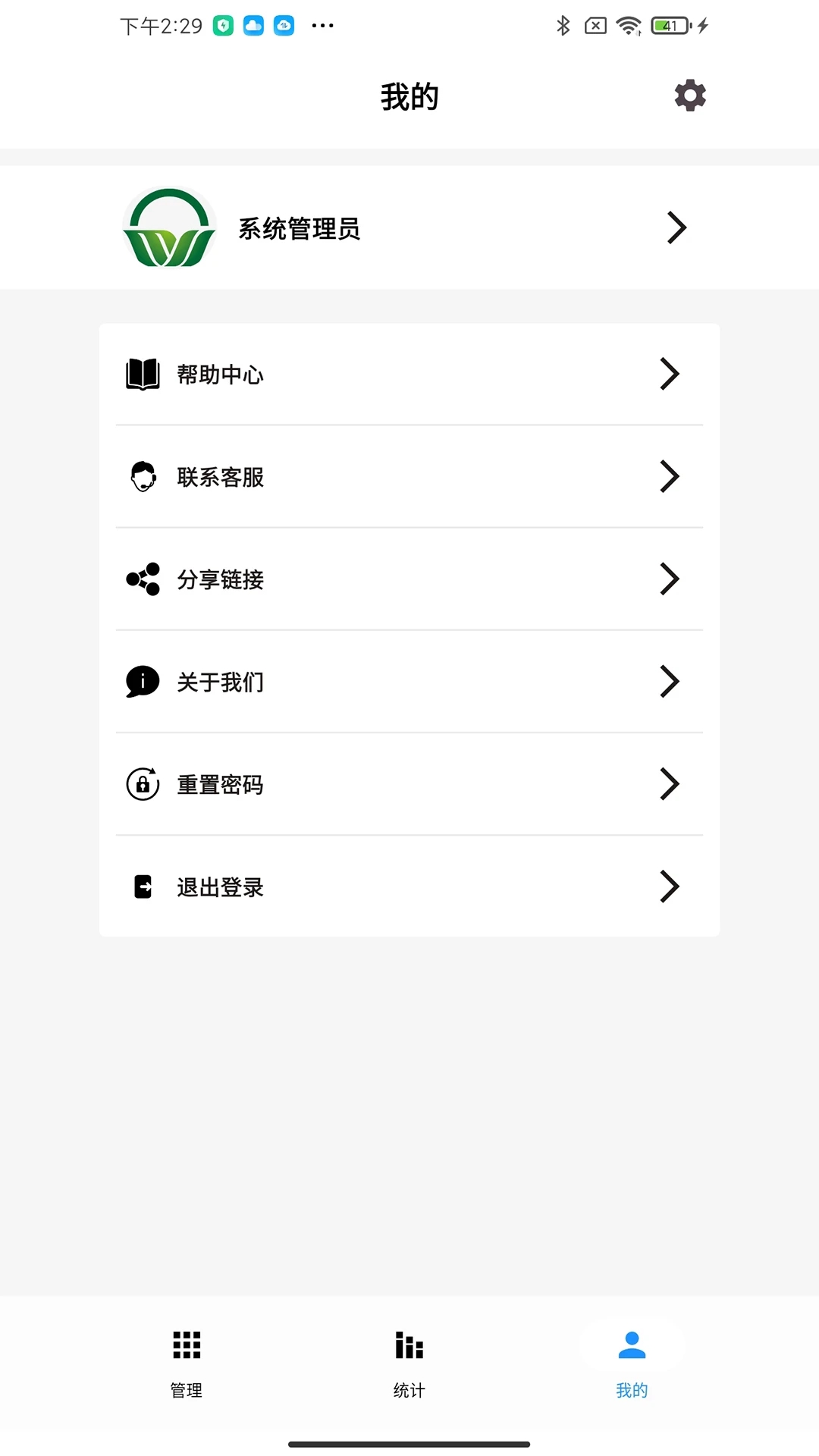Open the 分享链接 share link row
This screenshot has height=1456, width=819.
[x=409, y=579]
